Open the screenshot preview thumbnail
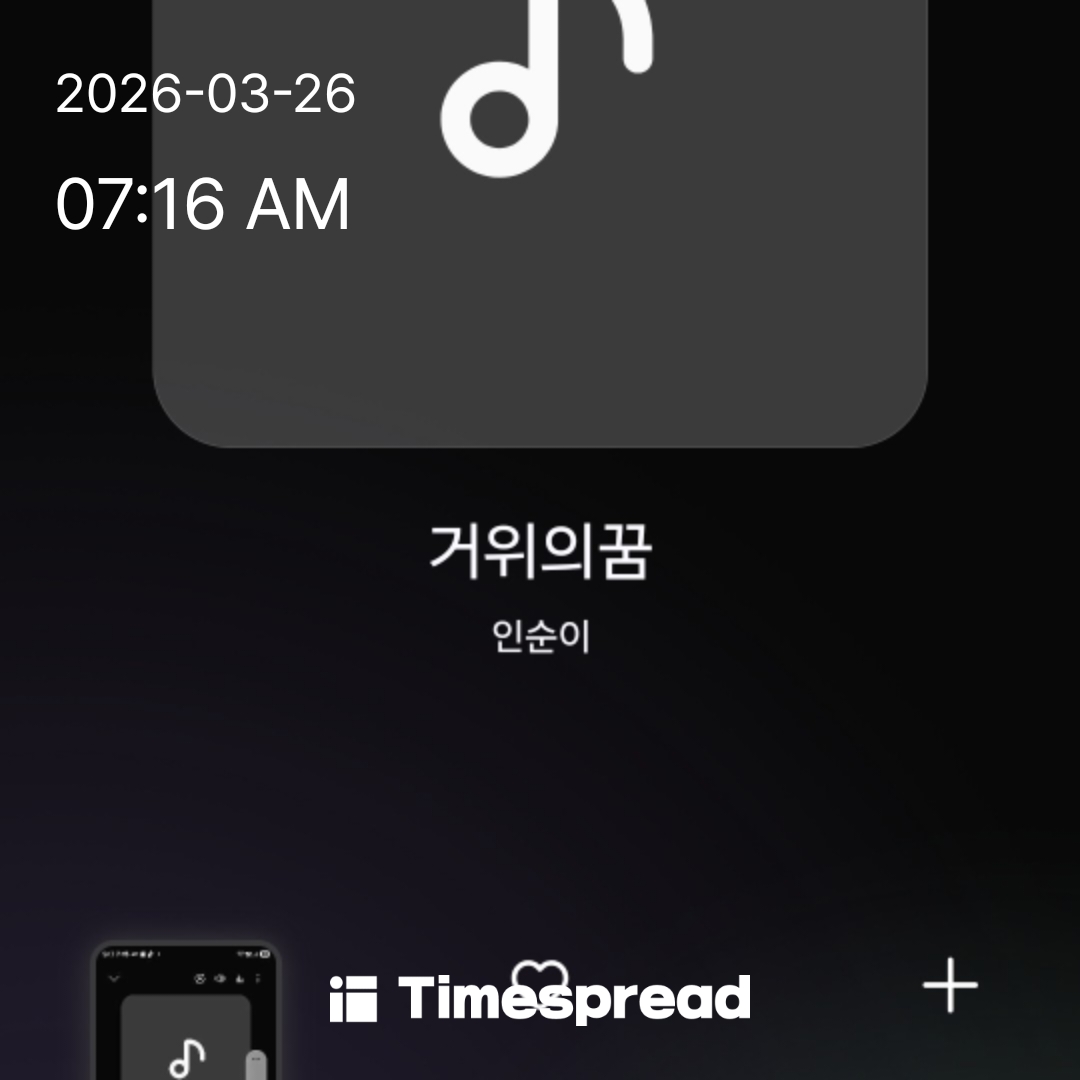The height and width of the screenshot is (1080, 1080). point(186,1012)
